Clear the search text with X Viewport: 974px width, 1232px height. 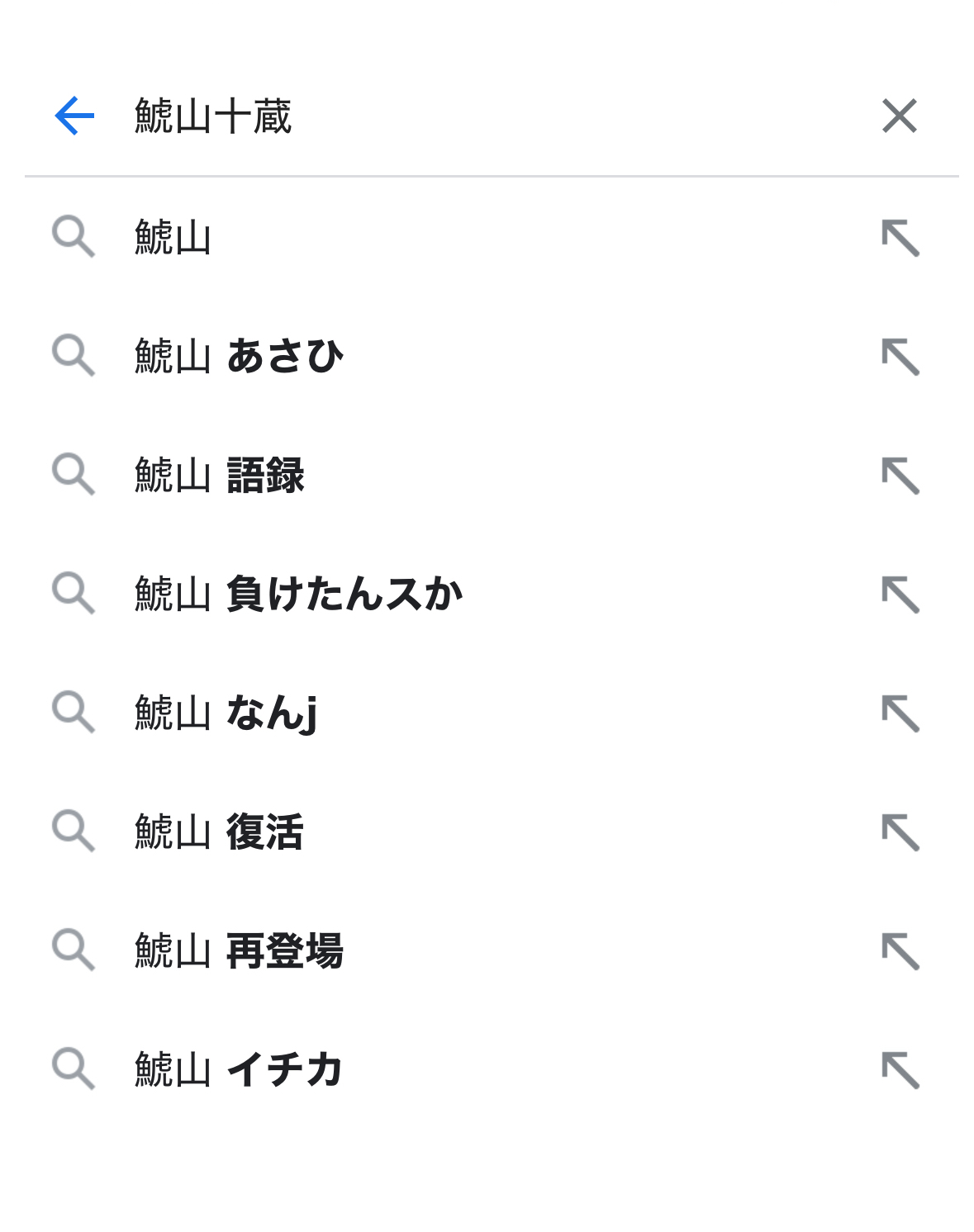pos(899,116)
